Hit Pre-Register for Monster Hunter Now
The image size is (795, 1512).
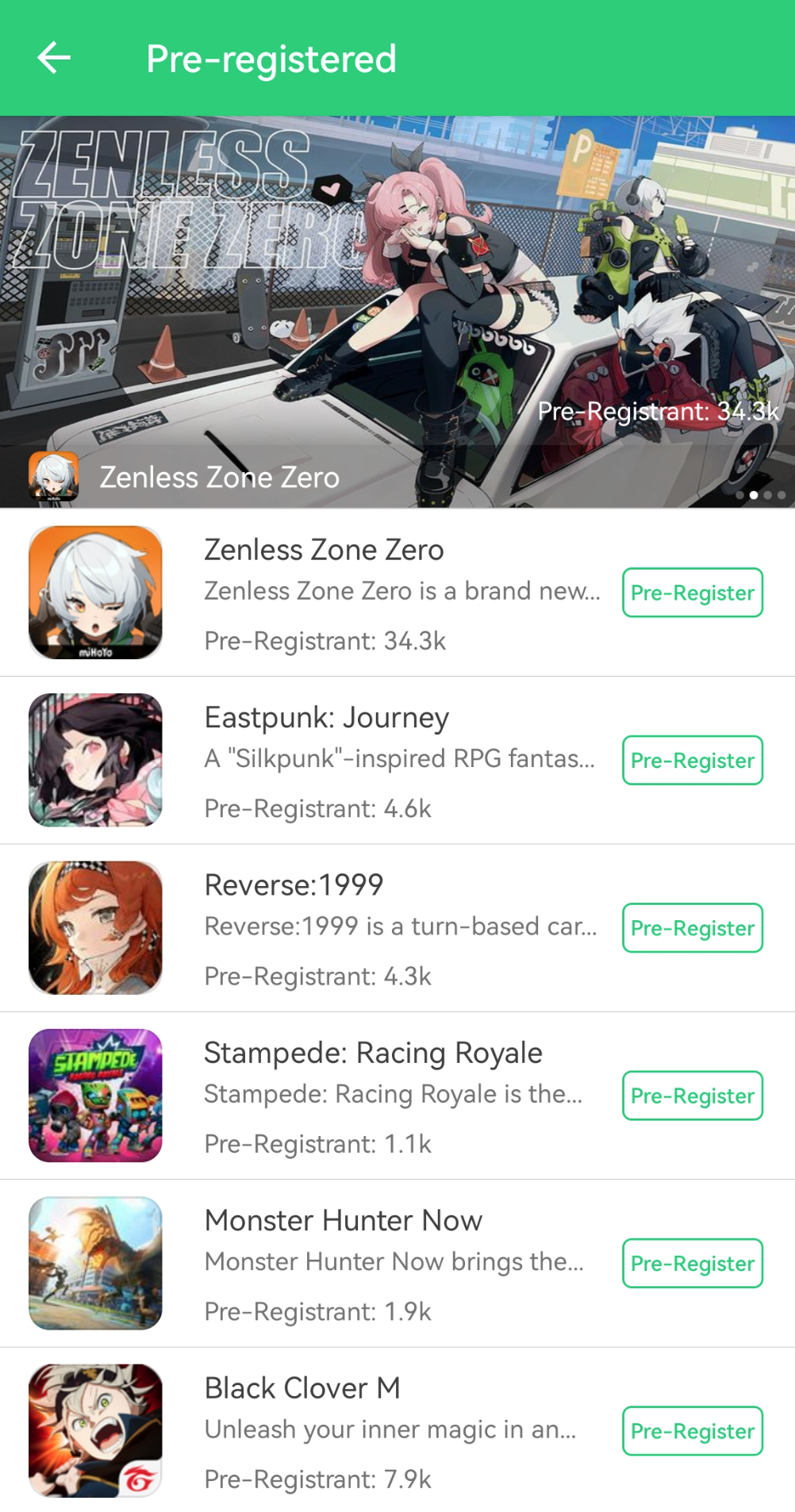tap(691, 1263)
